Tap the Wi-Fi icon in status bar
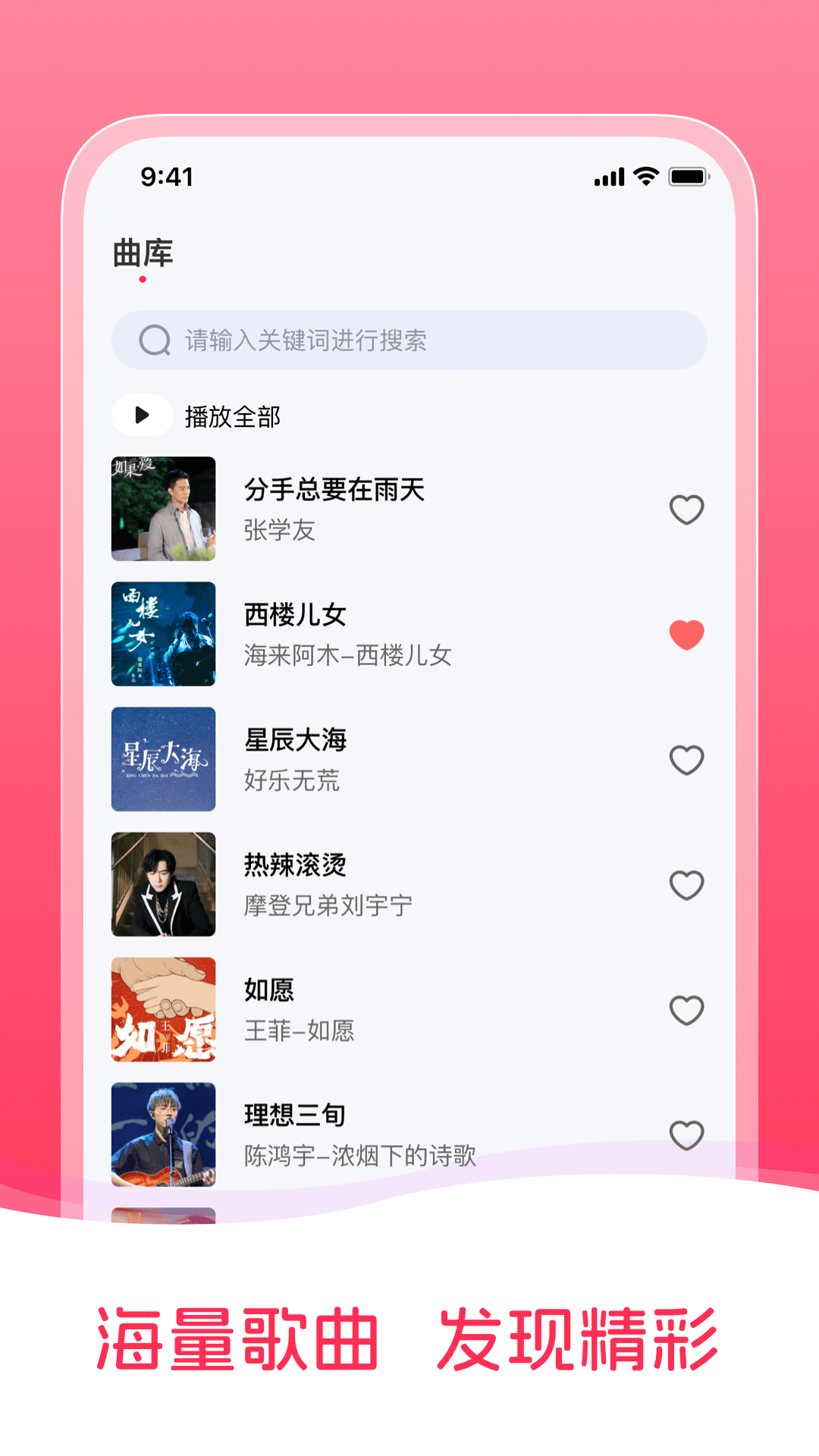The height and width of the screenshot is (1456, 819). point(643,176)
